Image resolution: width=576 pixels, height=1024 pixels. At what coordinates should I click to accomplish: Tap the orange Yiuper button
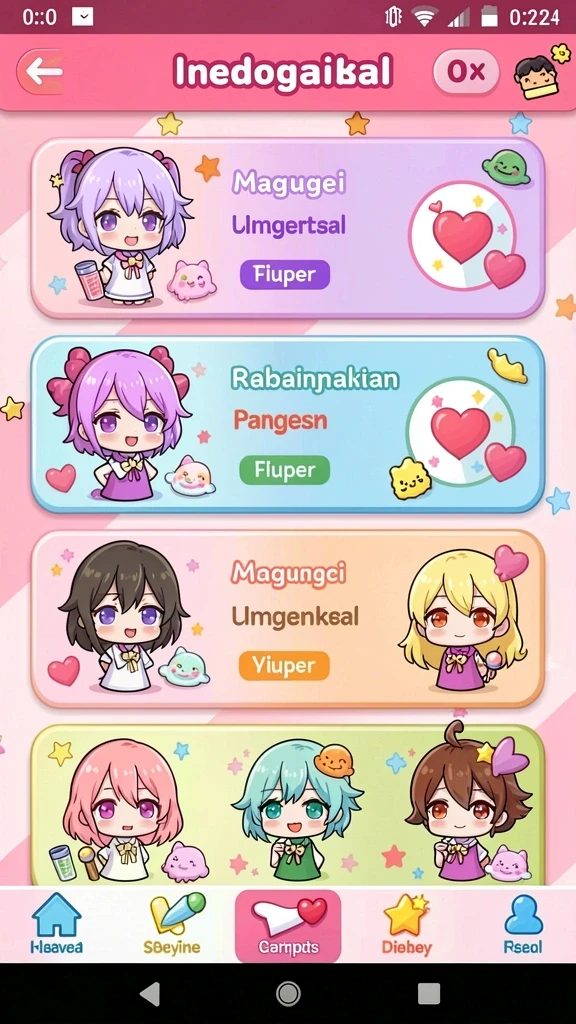click(284, 665)
